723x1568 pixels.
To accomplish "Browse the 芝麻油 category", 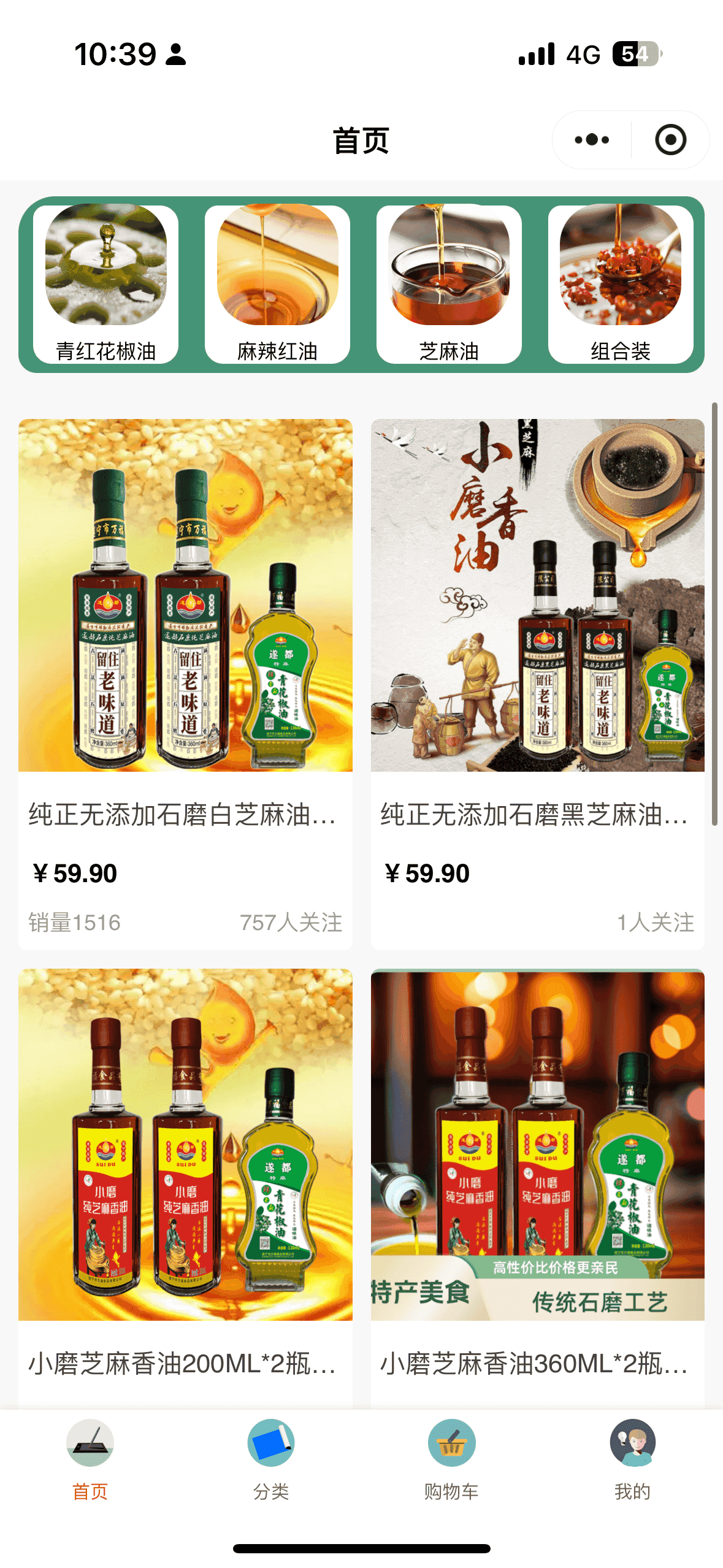I will (x=449, y=284).
